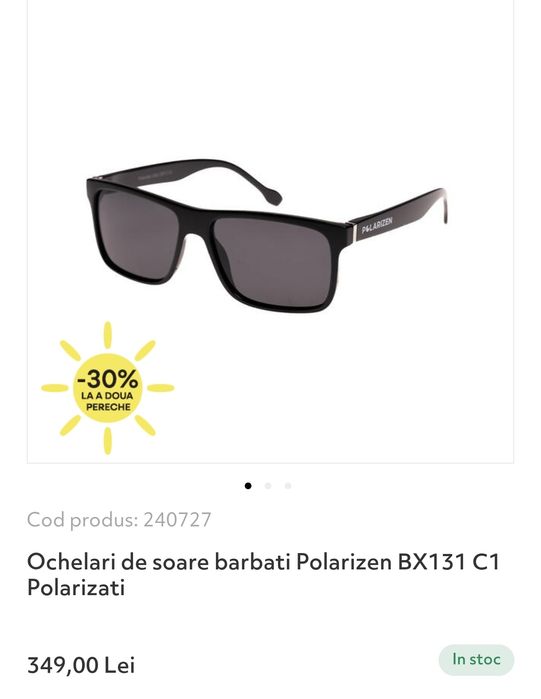This screenshot has width=541, height=699.
Task: Select the third image carousel dot
Action: point(288,486)
